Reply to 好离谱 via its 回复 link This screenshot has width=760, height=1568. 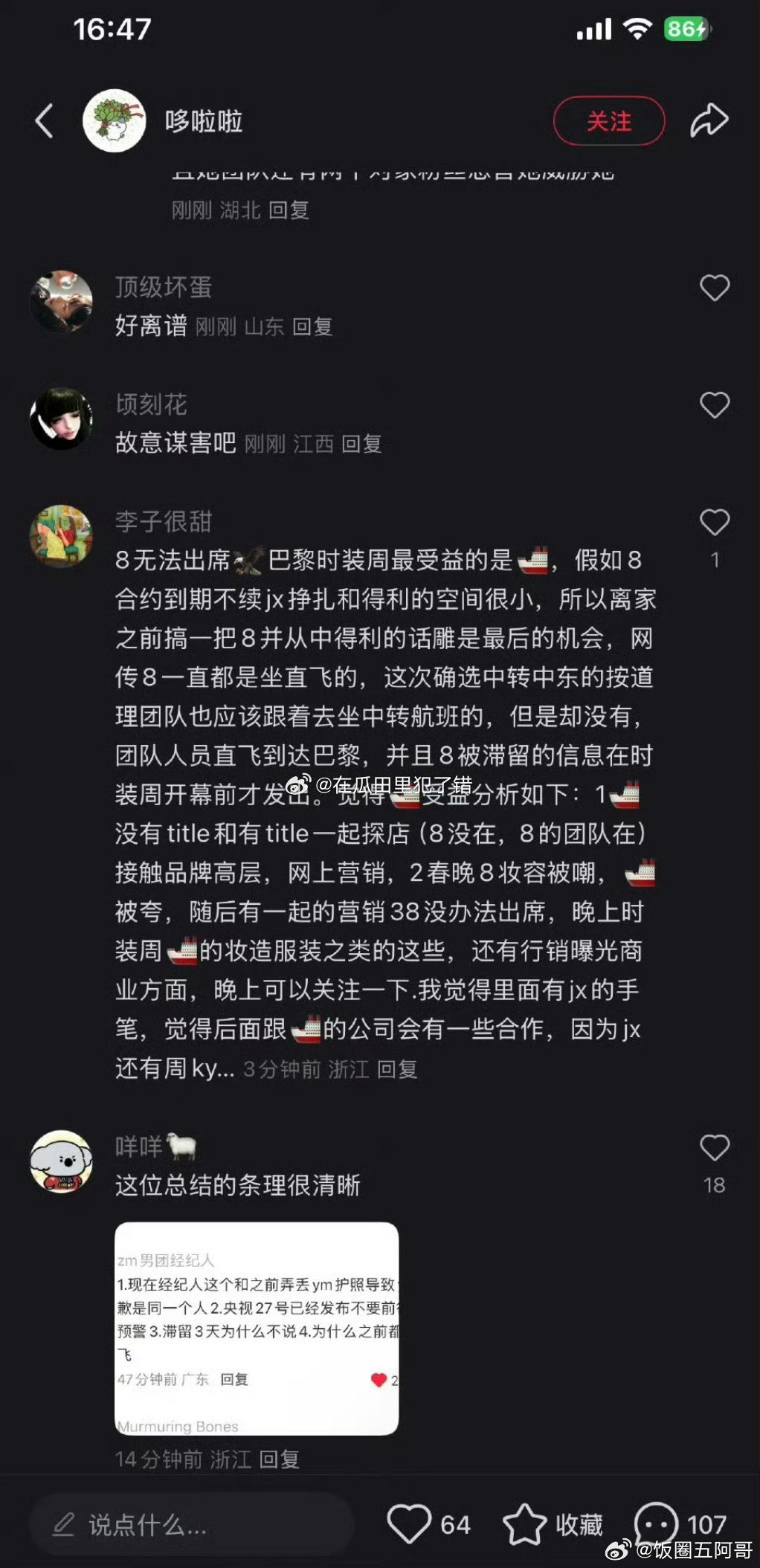(314, 327)
